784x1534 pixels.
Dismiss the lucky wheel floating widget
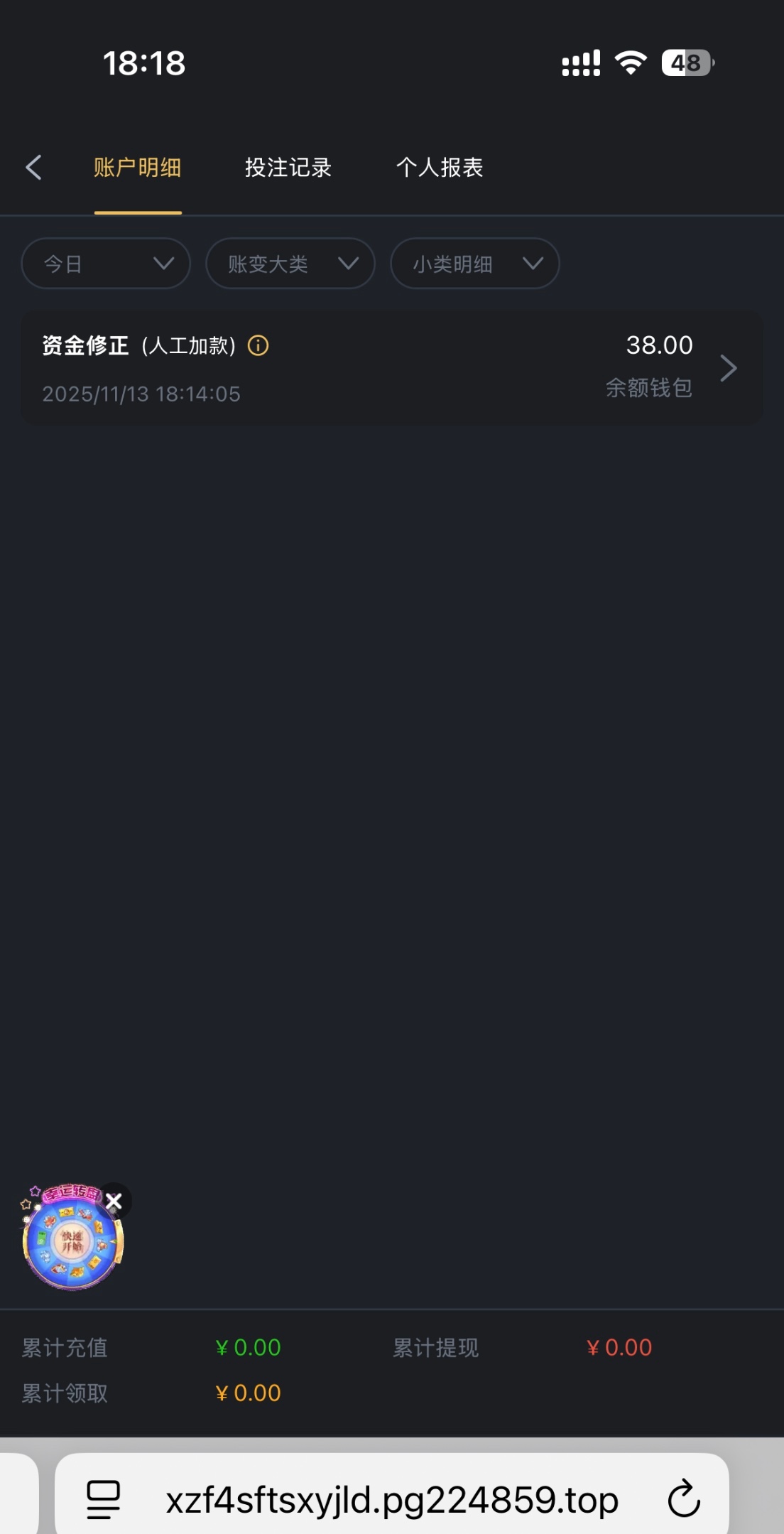coord(114,1201)
